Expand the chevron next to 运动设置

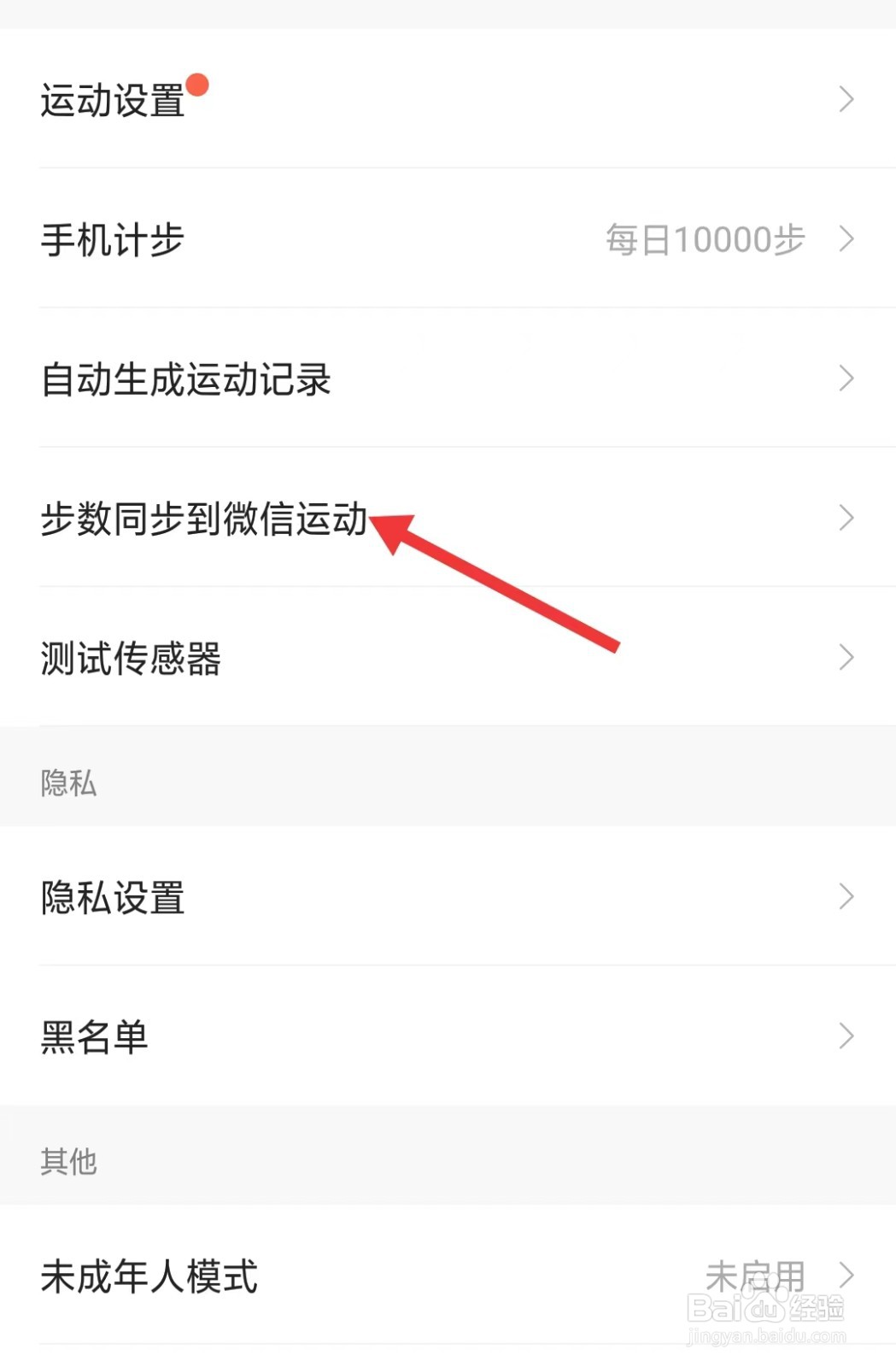point(845,99)
